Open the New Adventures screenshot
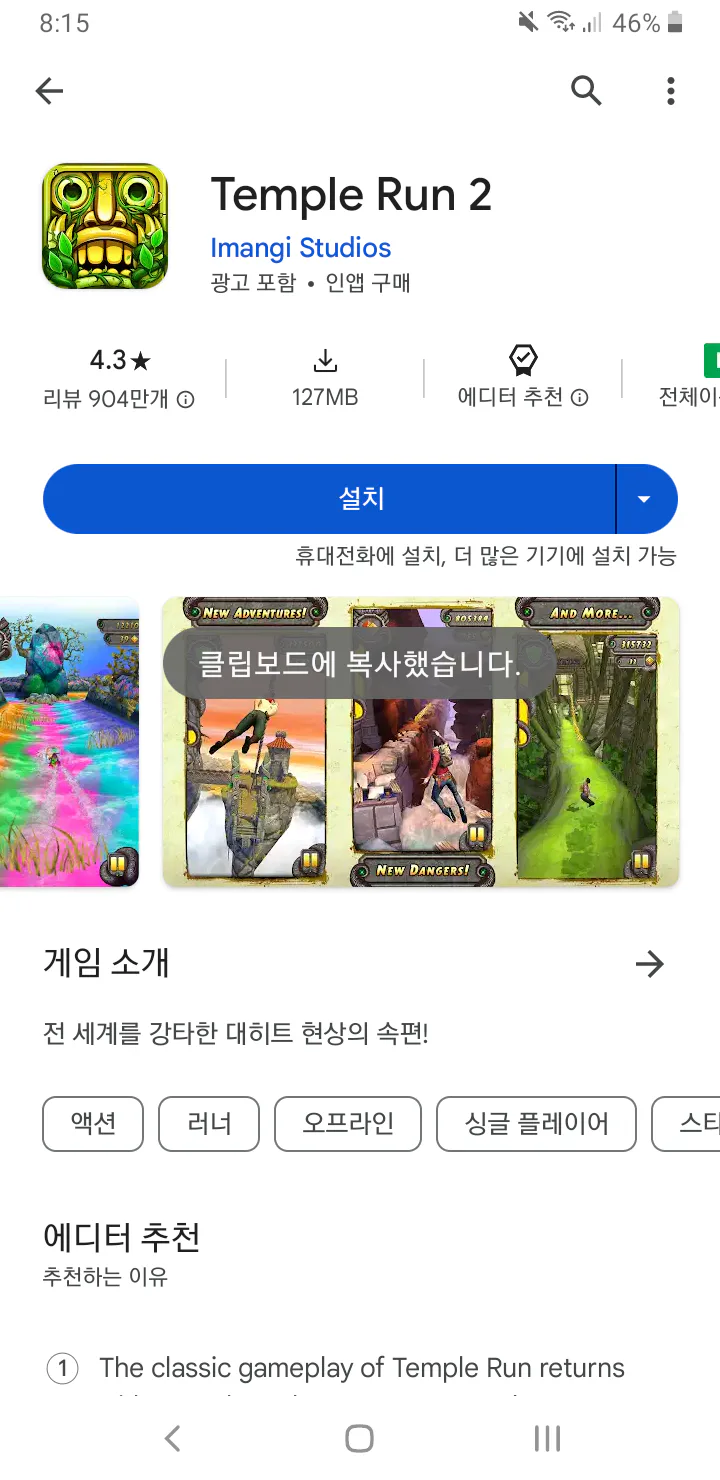The height and width of the screenshot is (1480, 720). pyautogui.click(x=421, y=742)
